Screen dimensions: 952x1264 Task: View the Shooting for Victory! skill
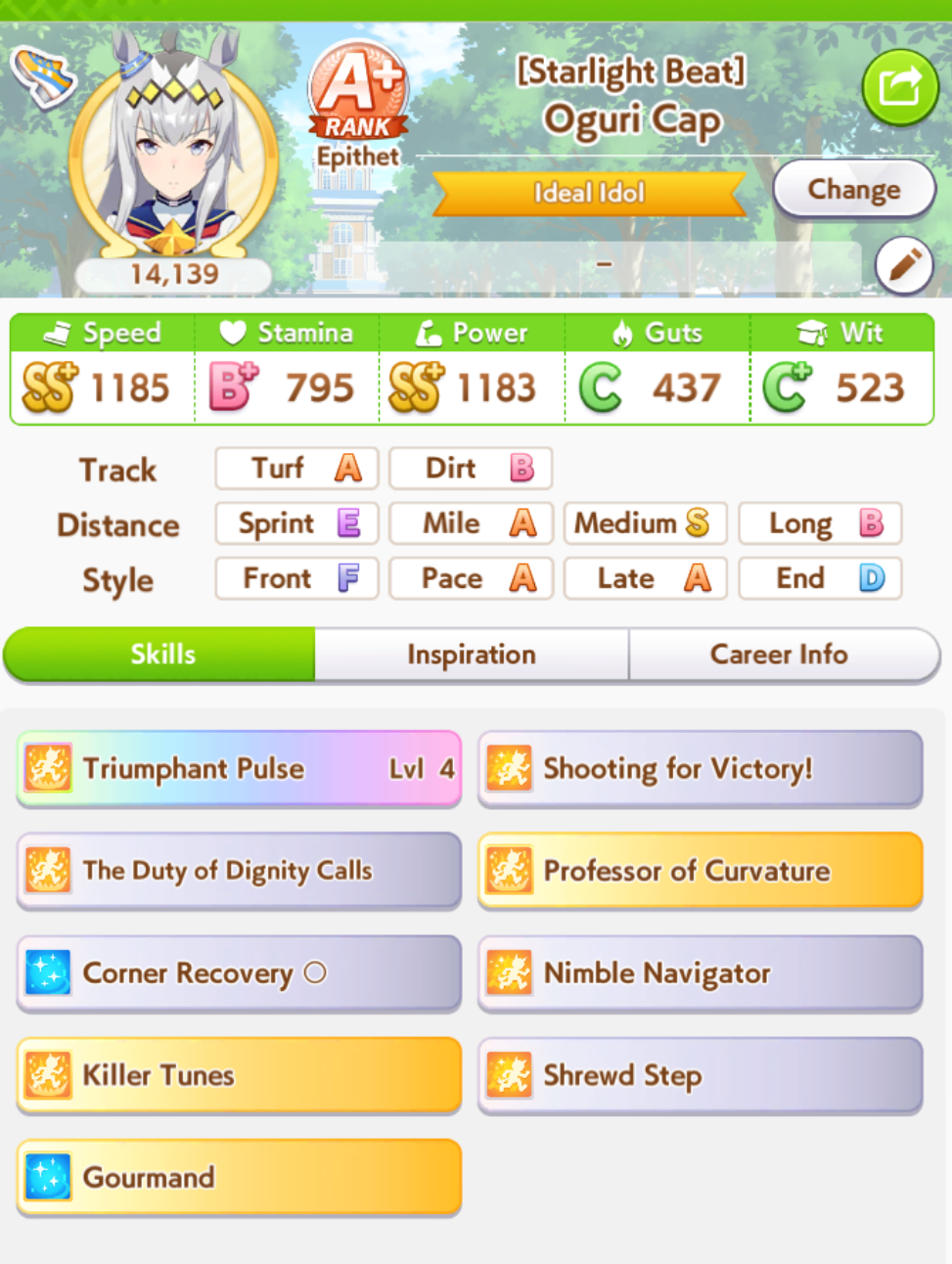tap(701, 769)
